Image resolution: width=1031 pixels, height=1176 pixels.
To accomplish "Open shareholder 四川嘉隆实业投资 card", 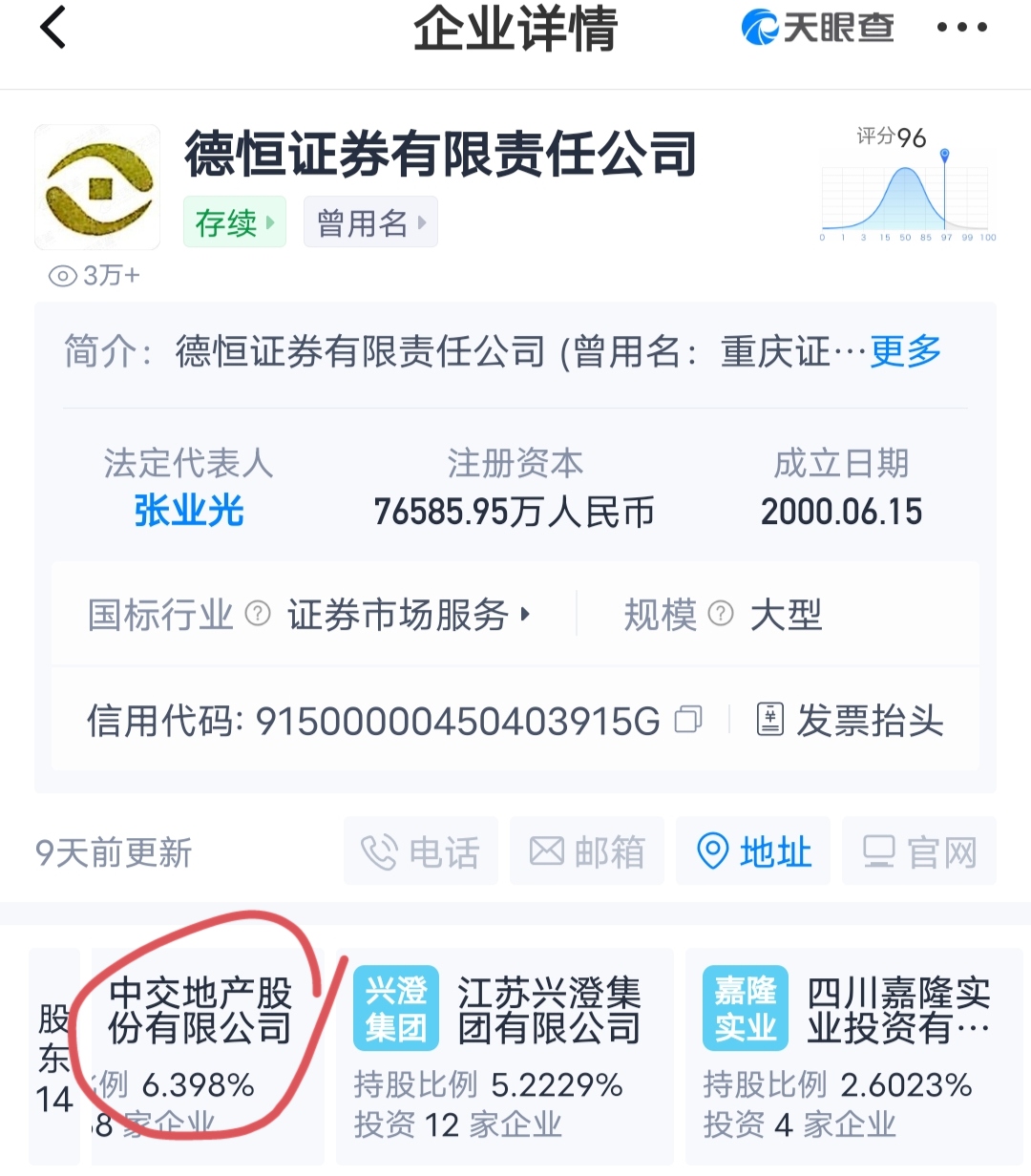I will [852, 1055].
